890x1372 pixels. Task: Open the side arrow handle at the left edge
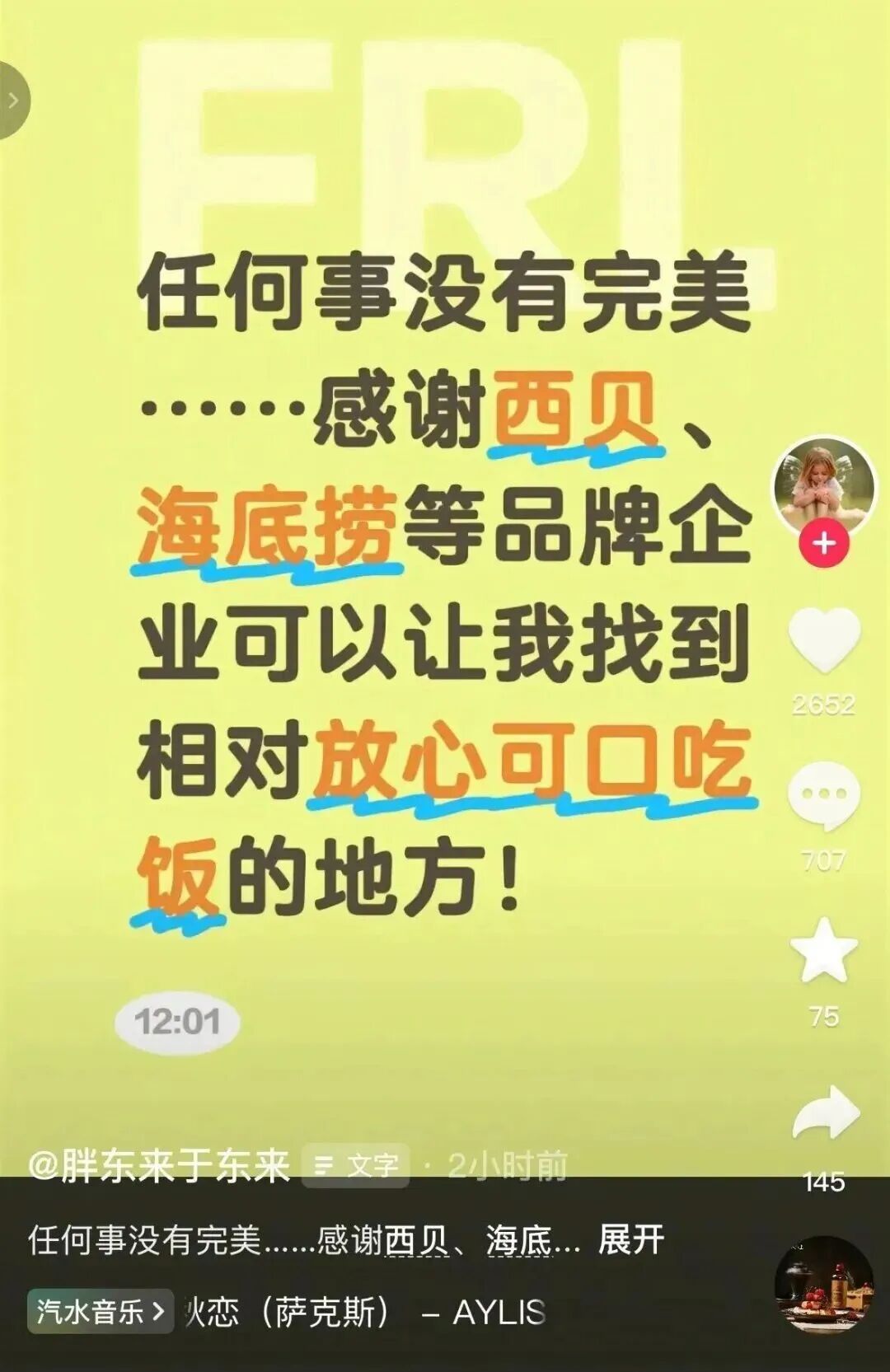tap(12, 101)
